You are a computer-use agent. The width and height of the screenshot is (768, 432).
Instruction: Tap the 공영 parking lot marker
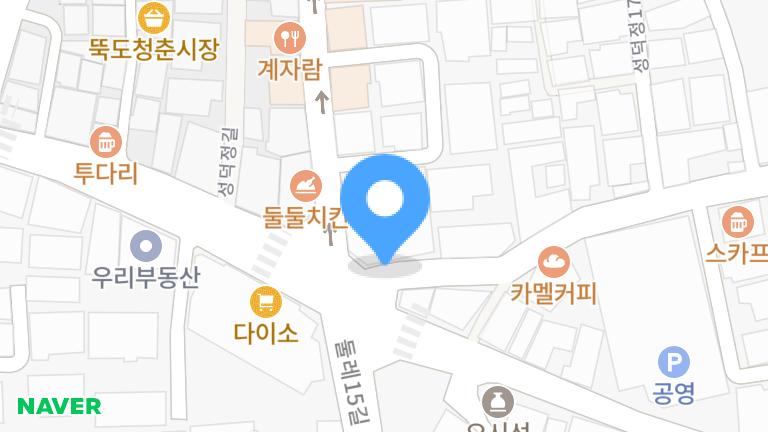point(674,362)
